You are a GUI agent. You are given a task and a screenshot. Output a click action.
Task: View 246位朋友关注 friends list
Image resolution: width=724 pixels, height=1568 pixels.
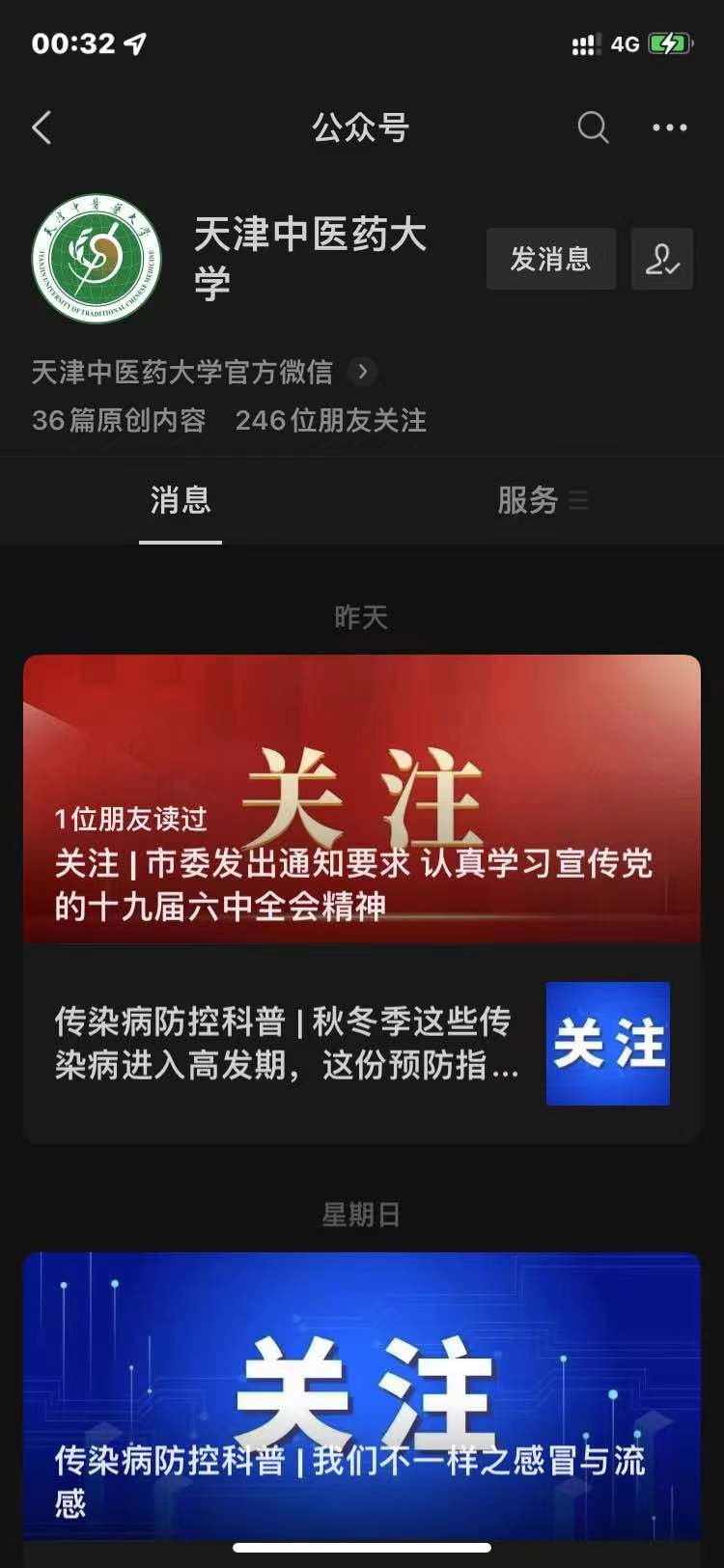[x=331, y=420]
